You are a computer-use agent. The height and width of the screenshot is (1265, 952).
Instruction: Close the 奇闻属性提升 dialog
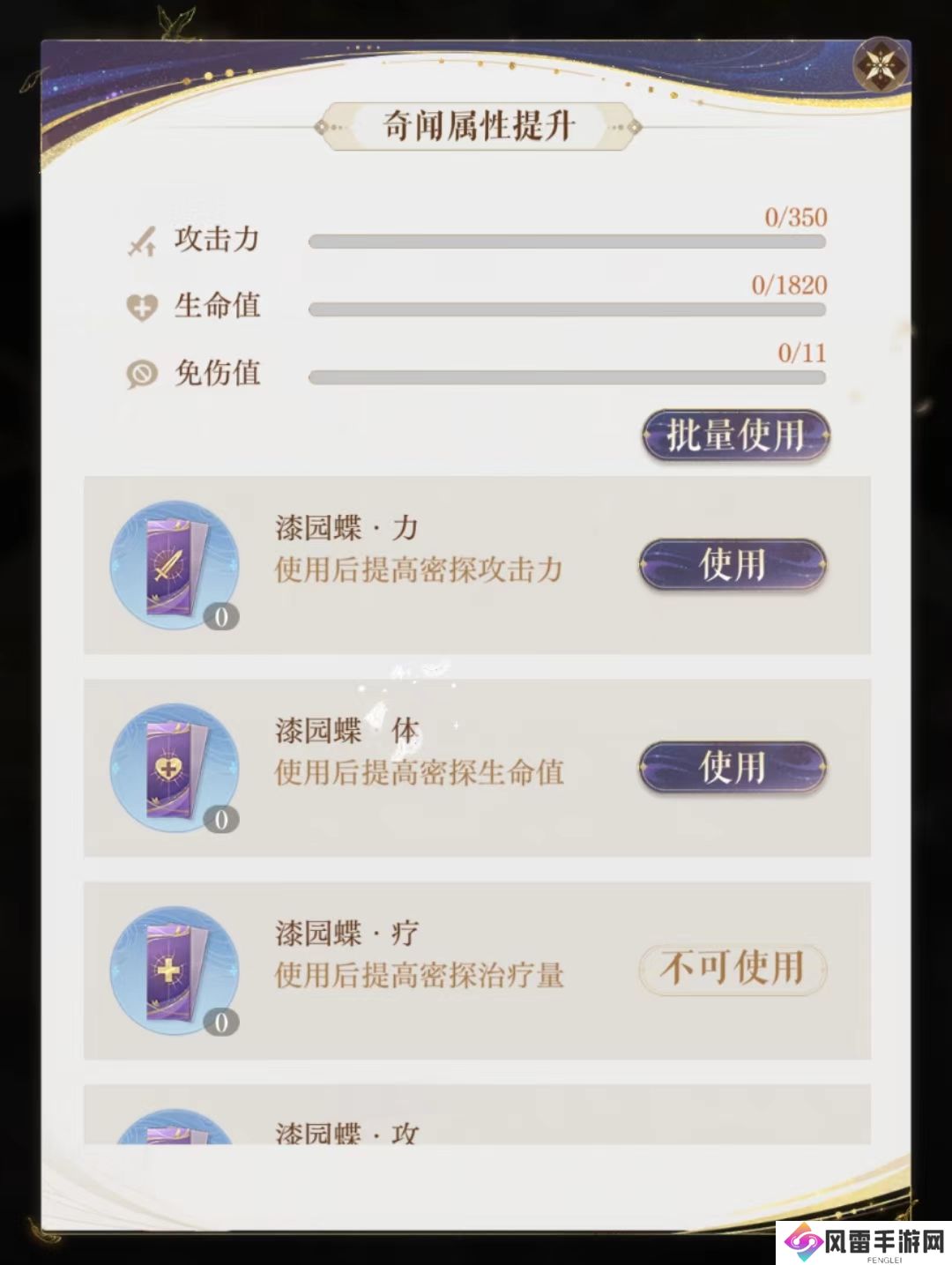(x=881, y=66)
